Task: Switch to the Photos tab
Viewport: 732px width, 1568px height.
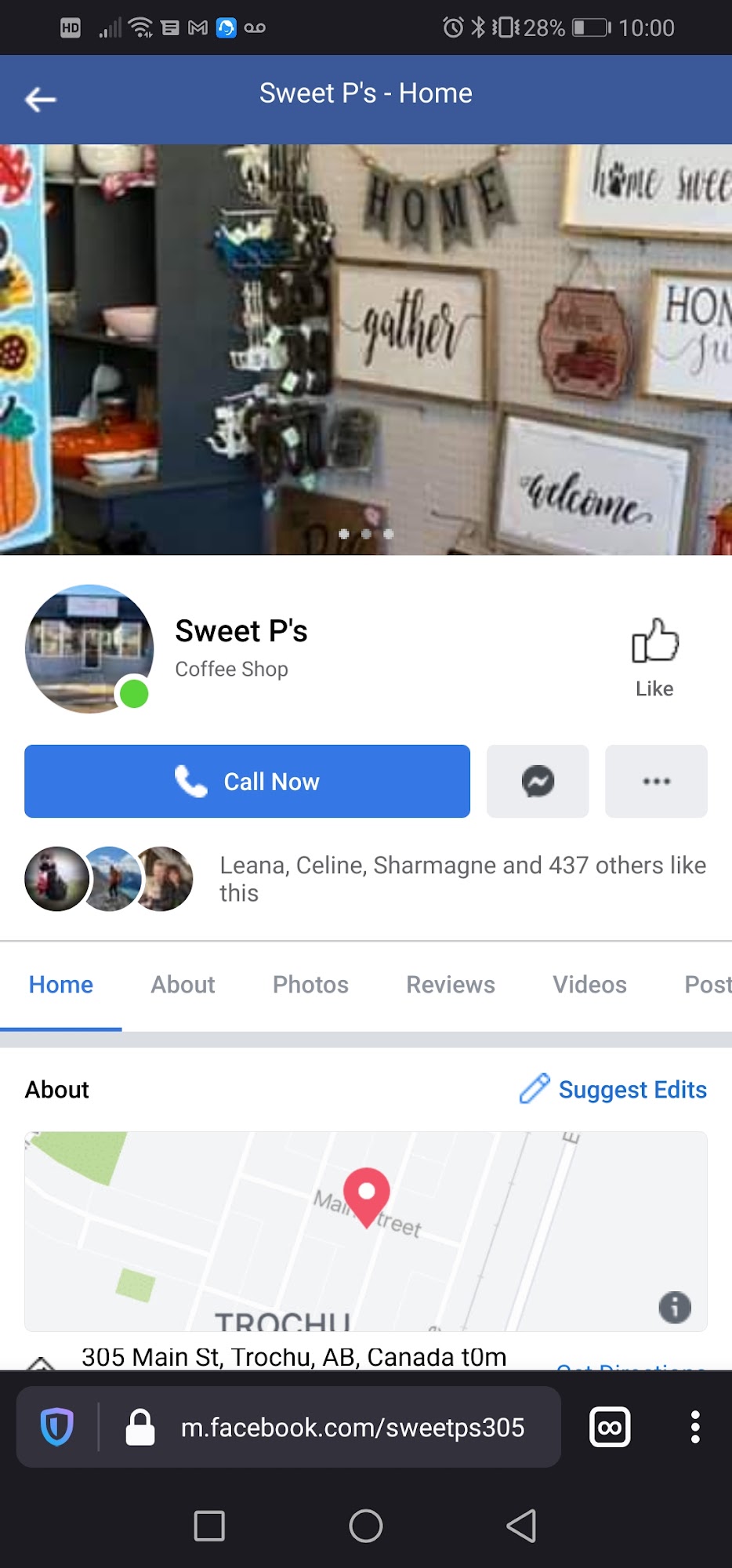Action: click(310, 985)
